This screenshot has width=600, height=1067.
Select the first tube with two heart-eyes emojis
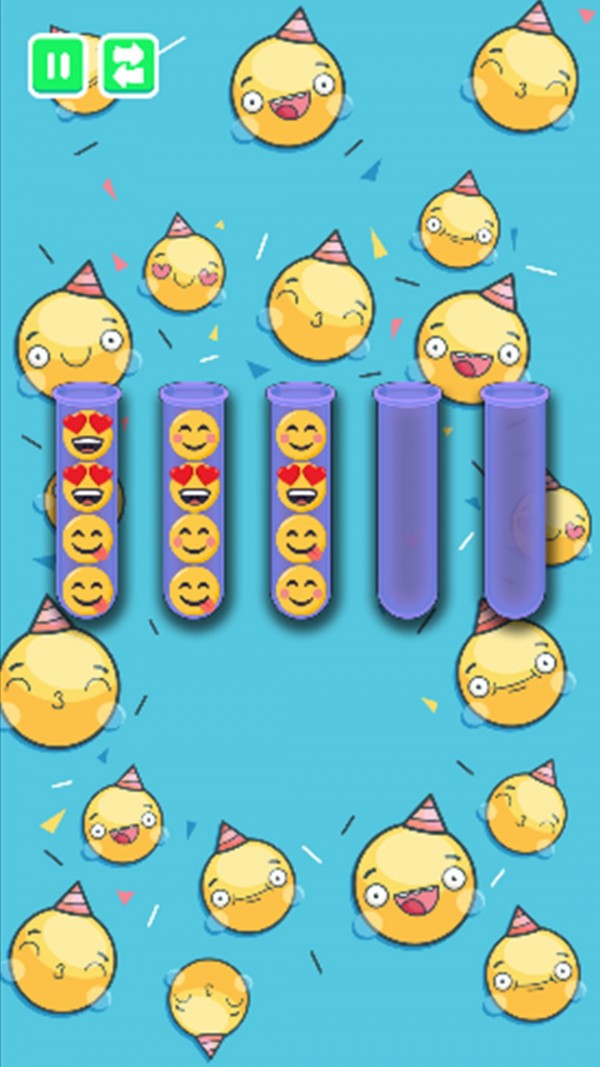pos(88,500)
